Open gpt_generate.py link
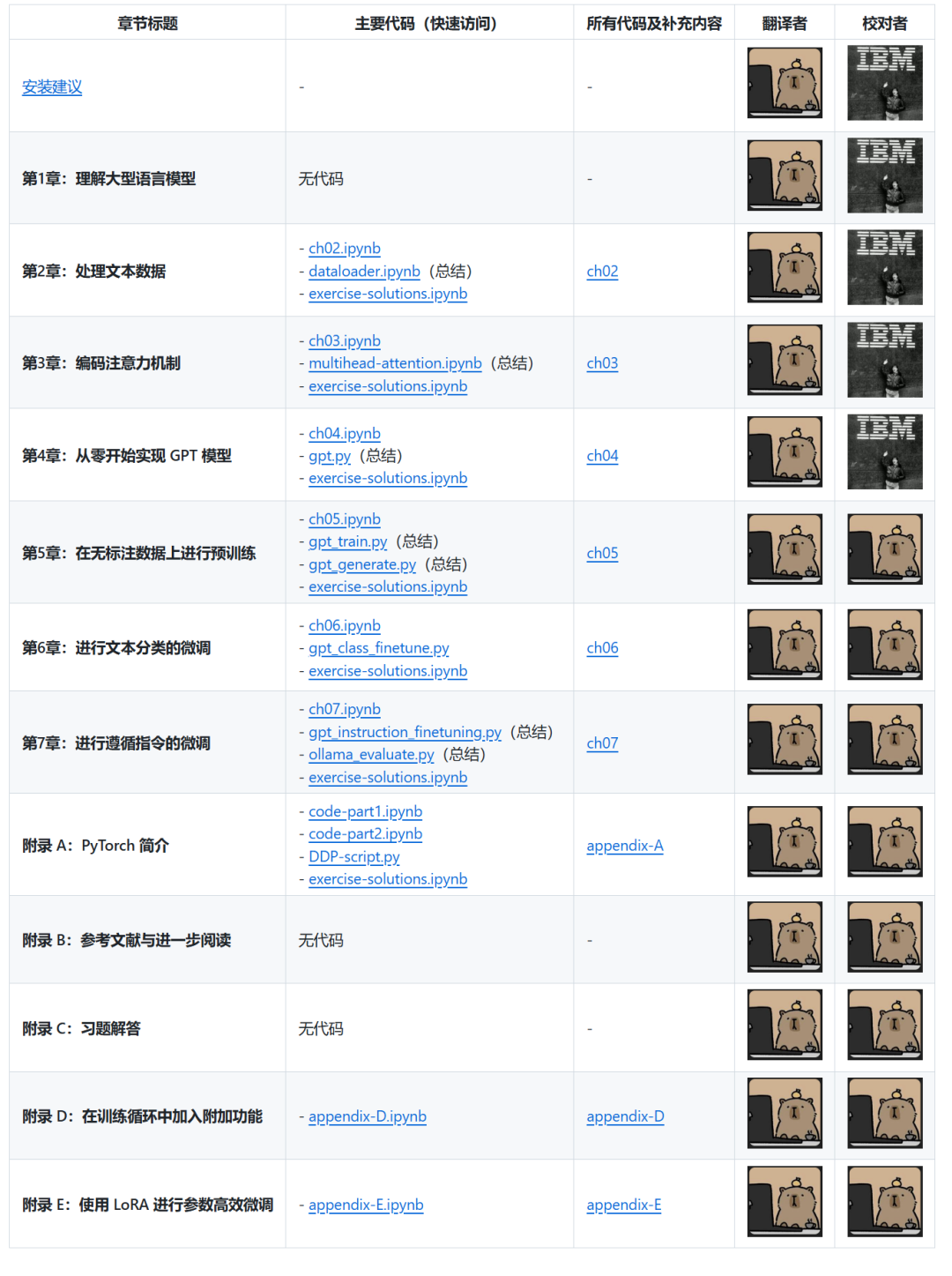Screen dimensions: 952x1276 361,564
